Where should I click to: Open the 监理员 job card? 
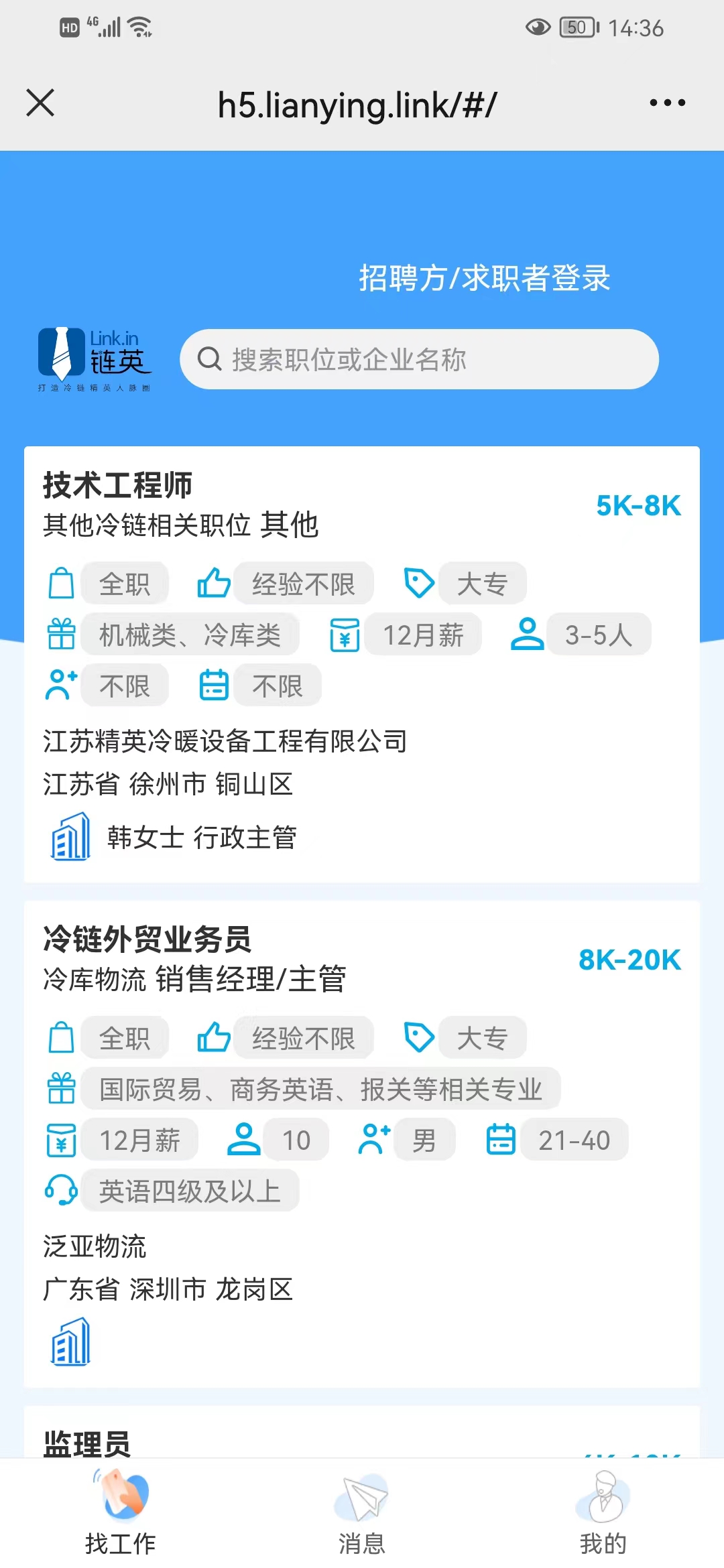tap(362, 1431)
